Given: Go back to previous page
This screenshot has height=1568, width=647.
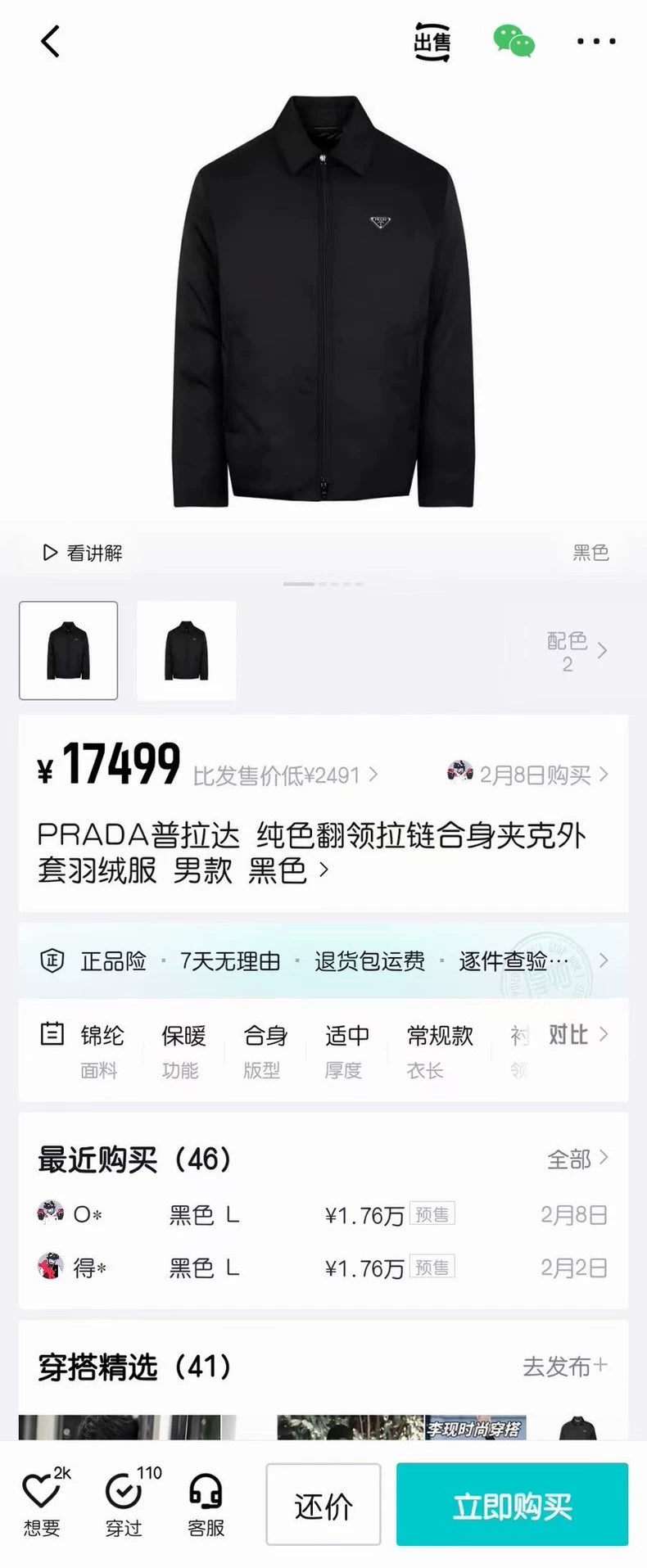Looking at the screenshot, I should point(51,41).
